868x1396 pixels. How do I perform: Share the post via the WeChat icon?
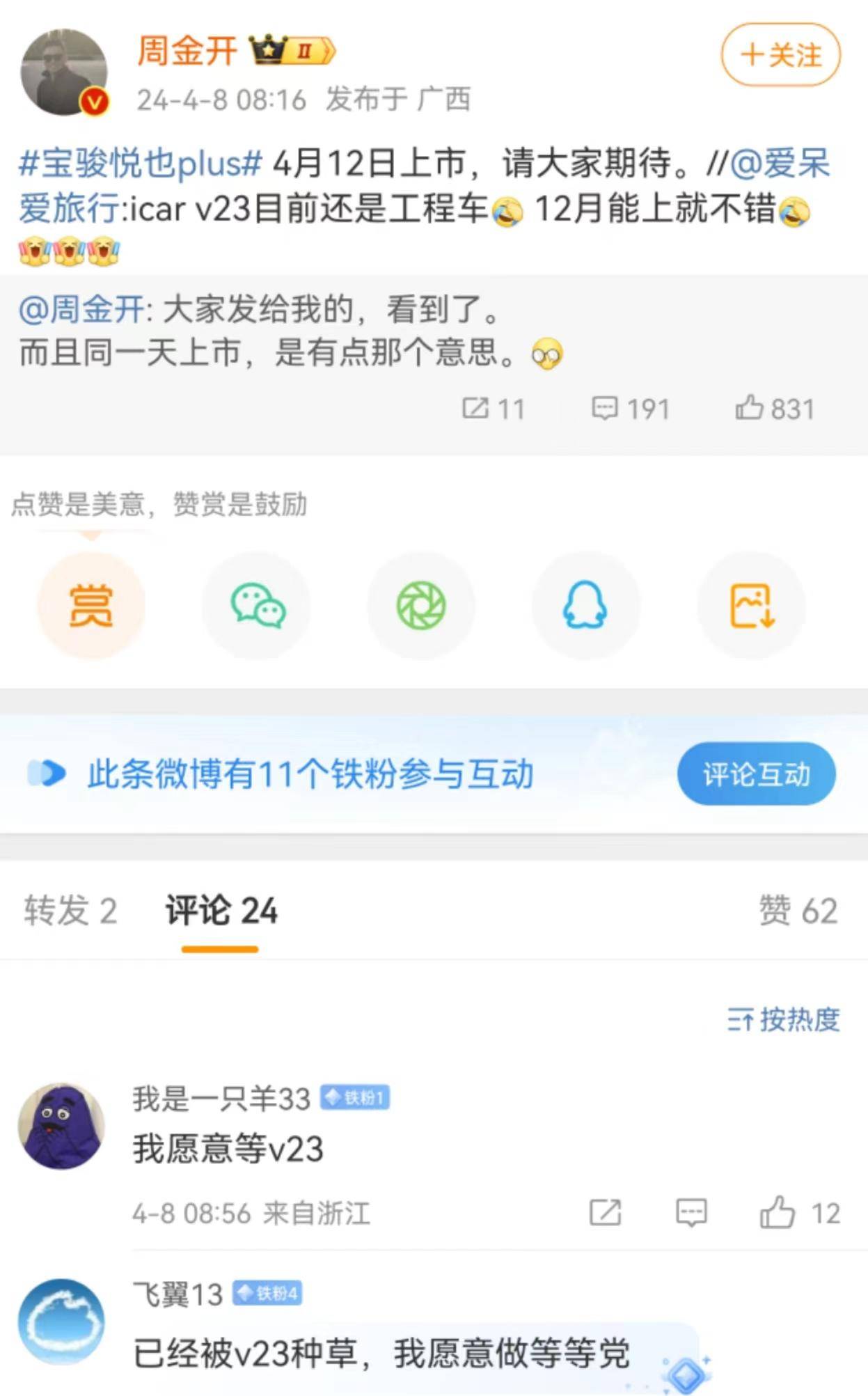(257, 605)
